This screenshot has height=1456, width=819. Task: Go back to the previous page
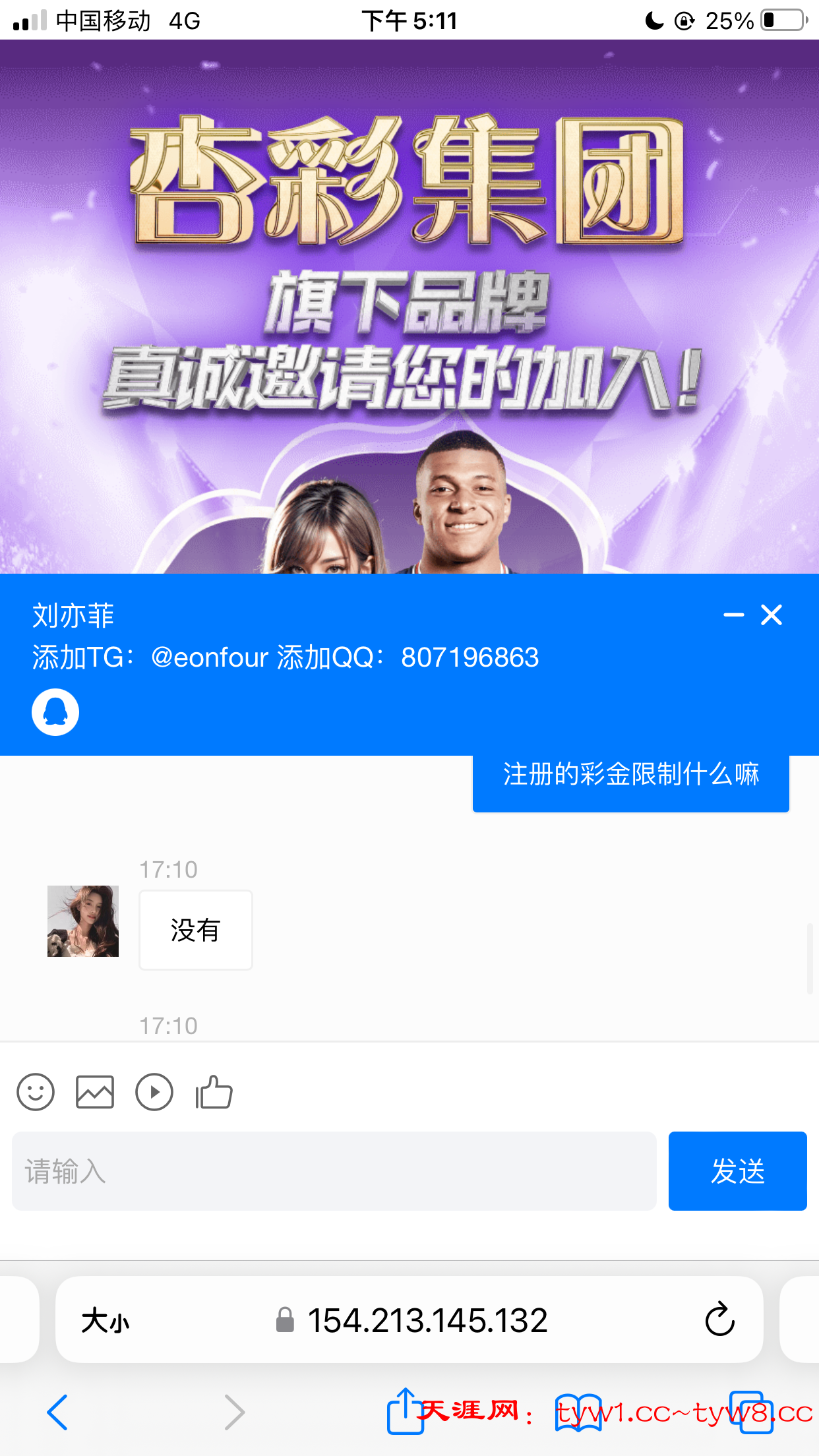(58, 1412)
